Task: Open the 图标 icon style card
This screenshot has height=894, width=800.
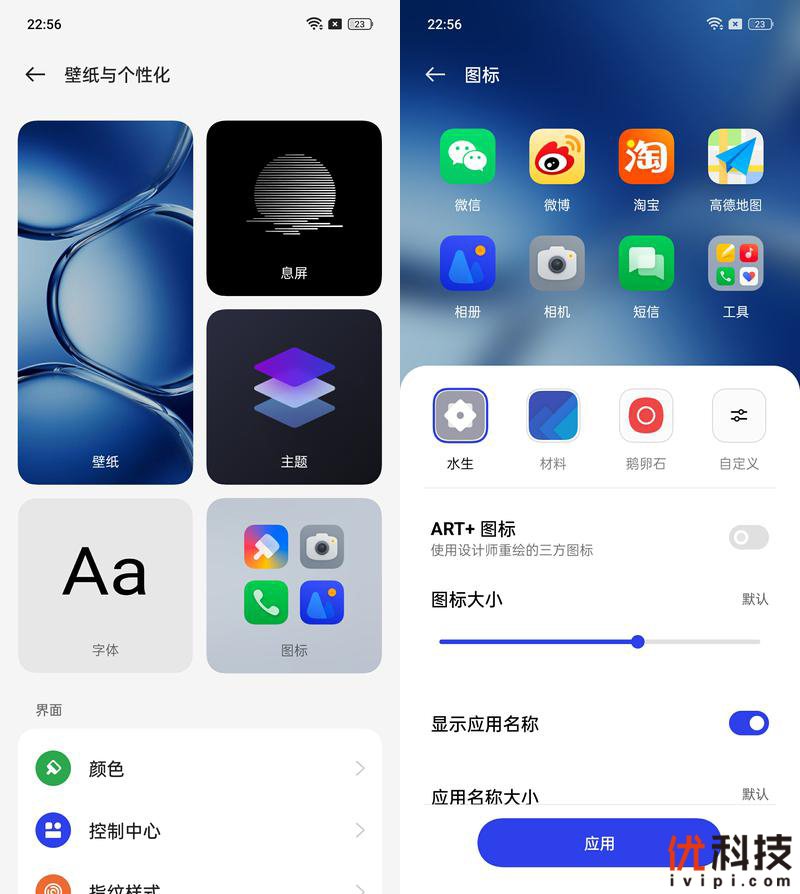Action: point(294,585)
